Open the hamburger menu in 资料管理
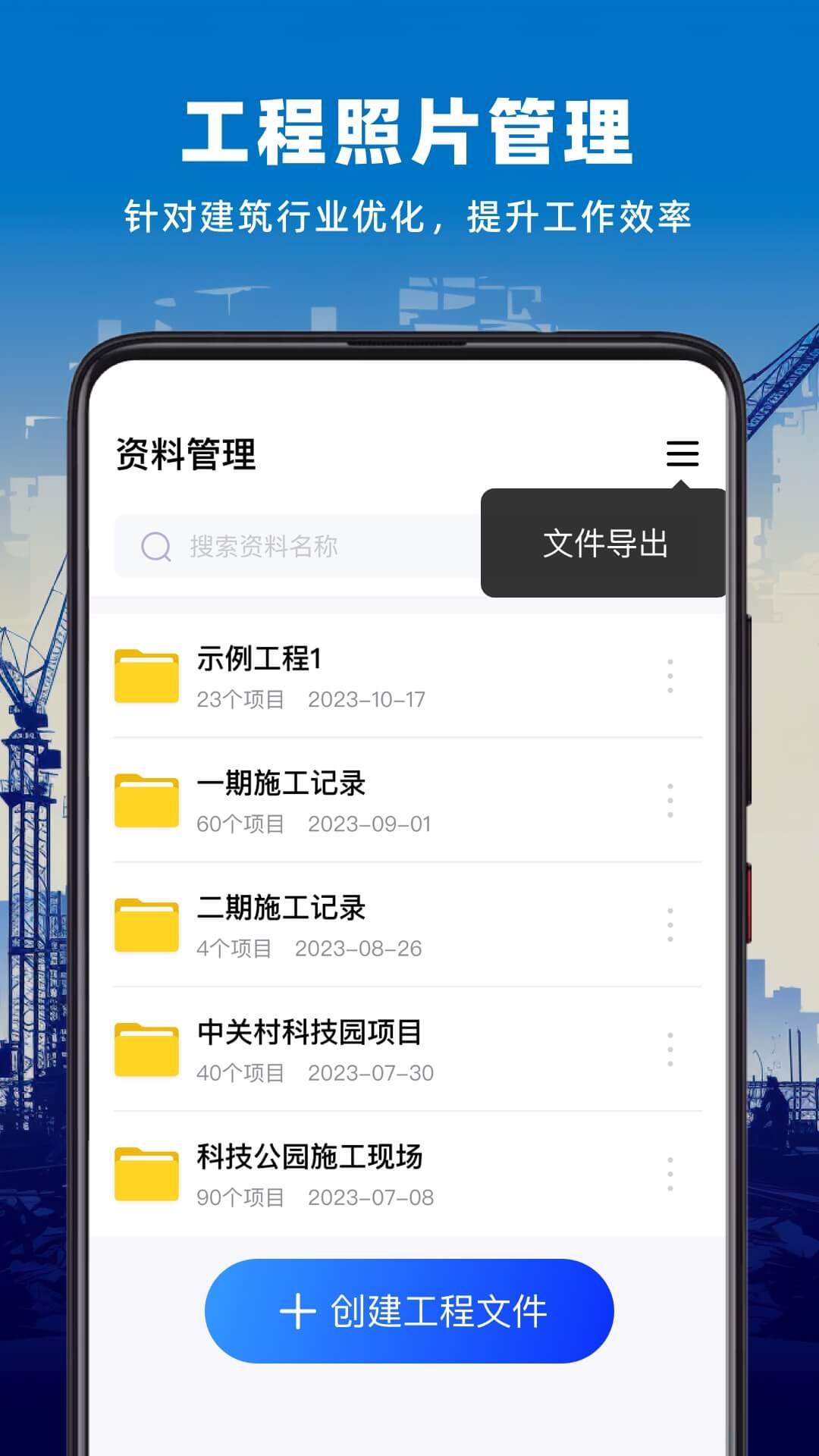Viewport: 819px width, 1456px height. [x=683, y=454]
